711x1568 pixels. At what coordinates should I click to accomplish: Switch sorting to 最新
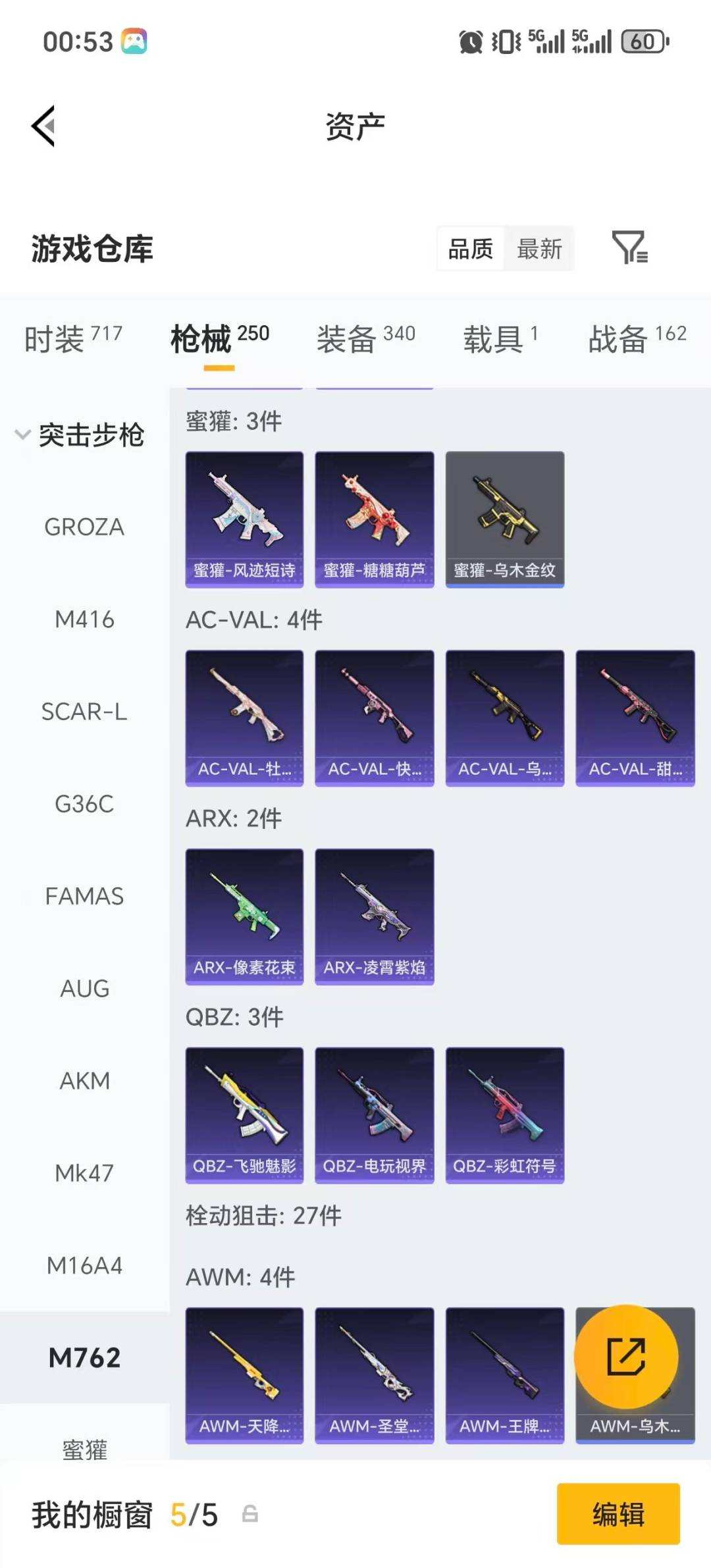(539, 249)
